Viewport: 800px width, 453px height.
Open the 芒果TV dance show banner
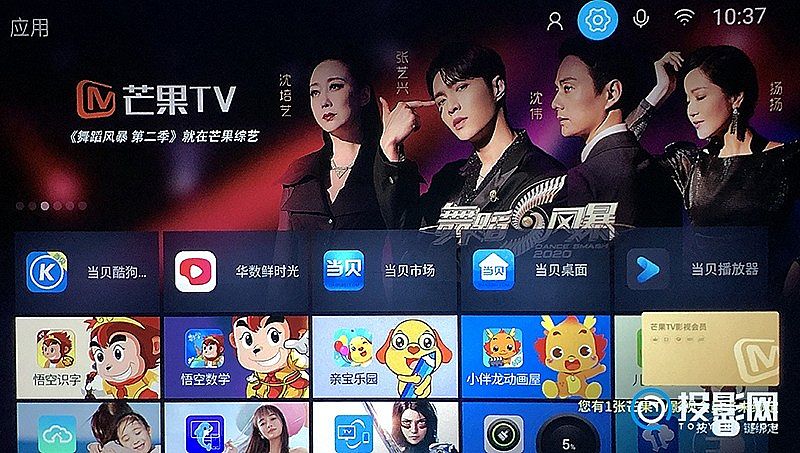tap(400, 130)
